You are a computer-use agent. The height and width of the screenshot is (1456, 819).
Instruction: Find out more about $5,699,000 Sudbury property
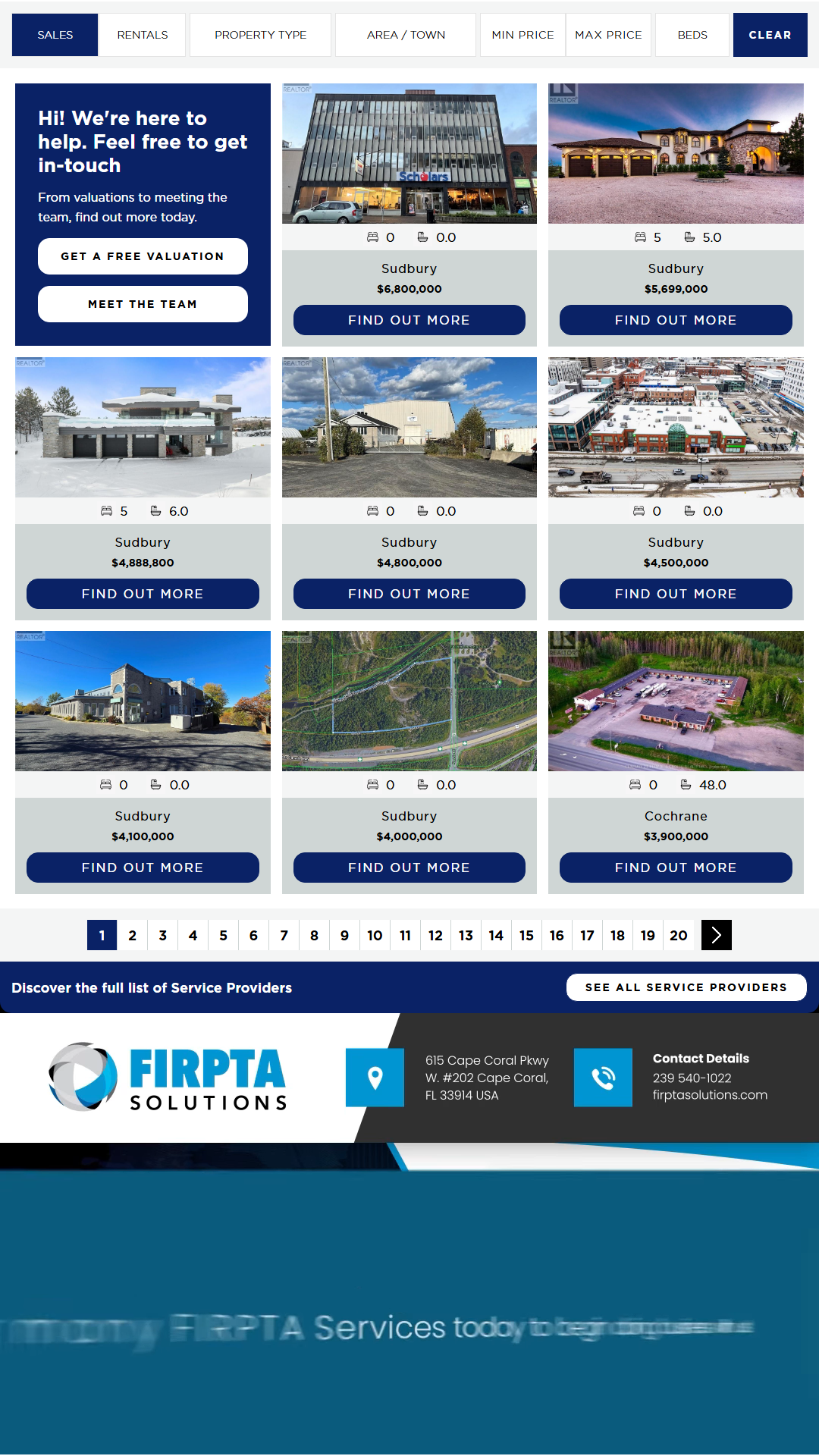pyautogui.click(x=676, y=320)
